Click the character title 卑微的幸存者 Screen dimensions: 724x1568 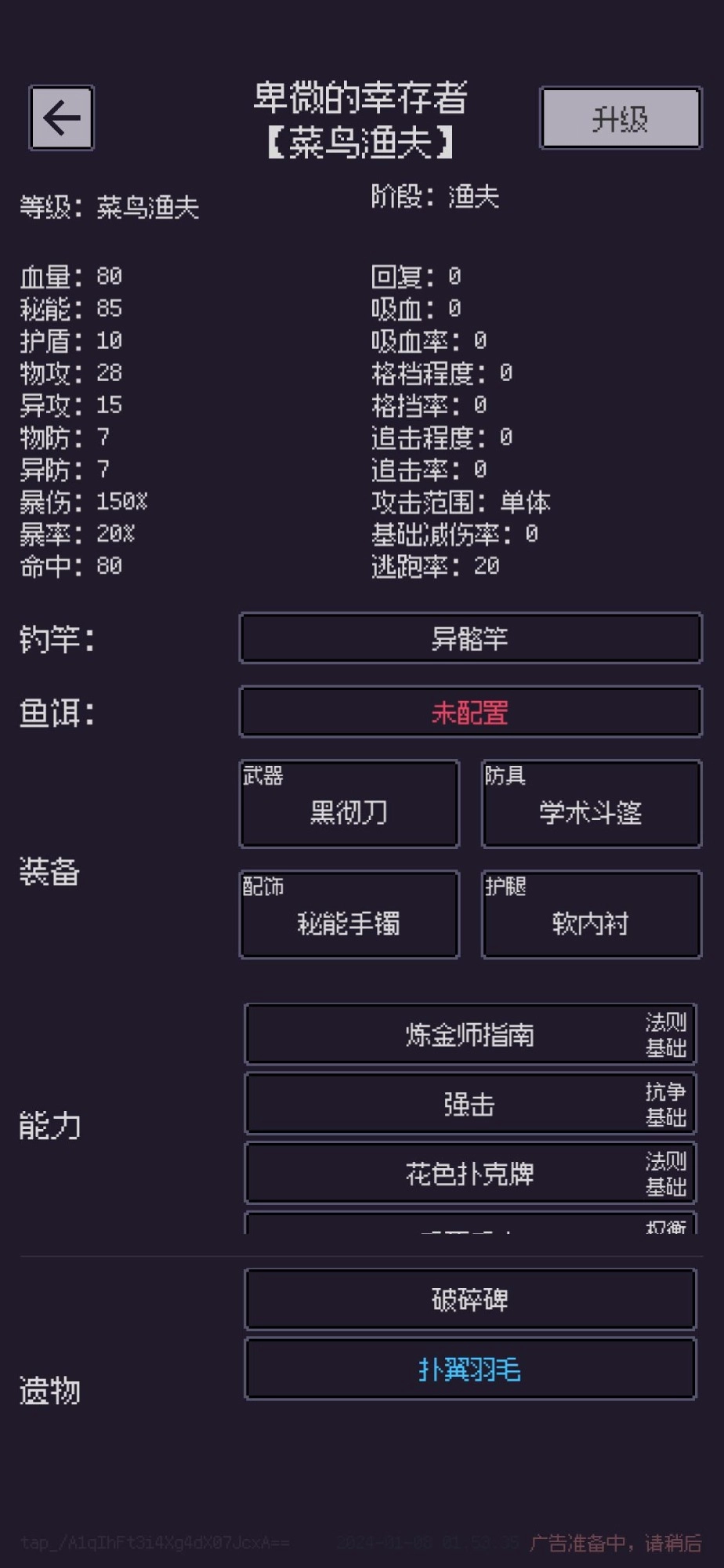point(361,99)
